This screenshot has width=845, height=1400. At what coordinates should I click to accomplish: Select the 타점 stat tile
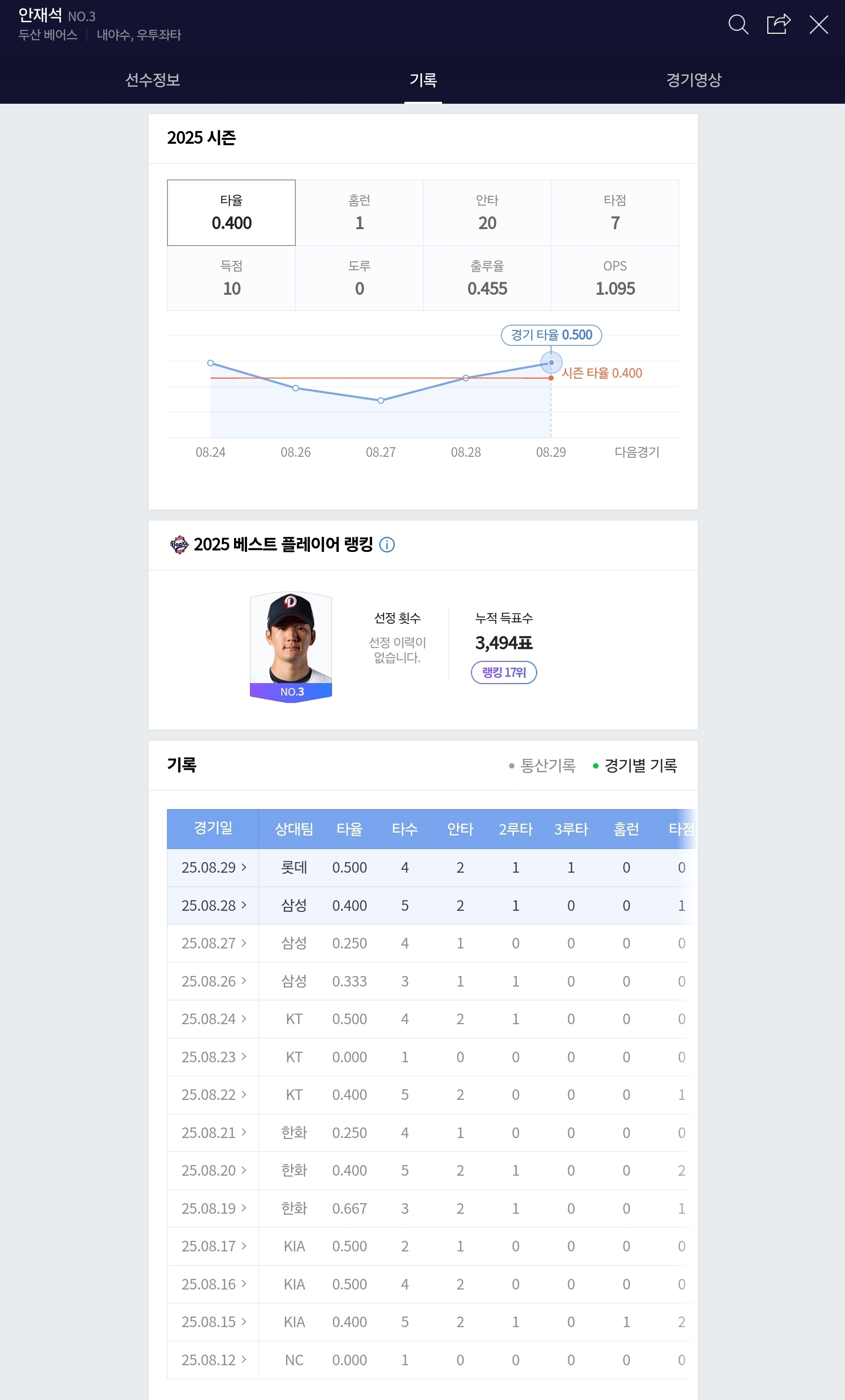pos(615,213)
